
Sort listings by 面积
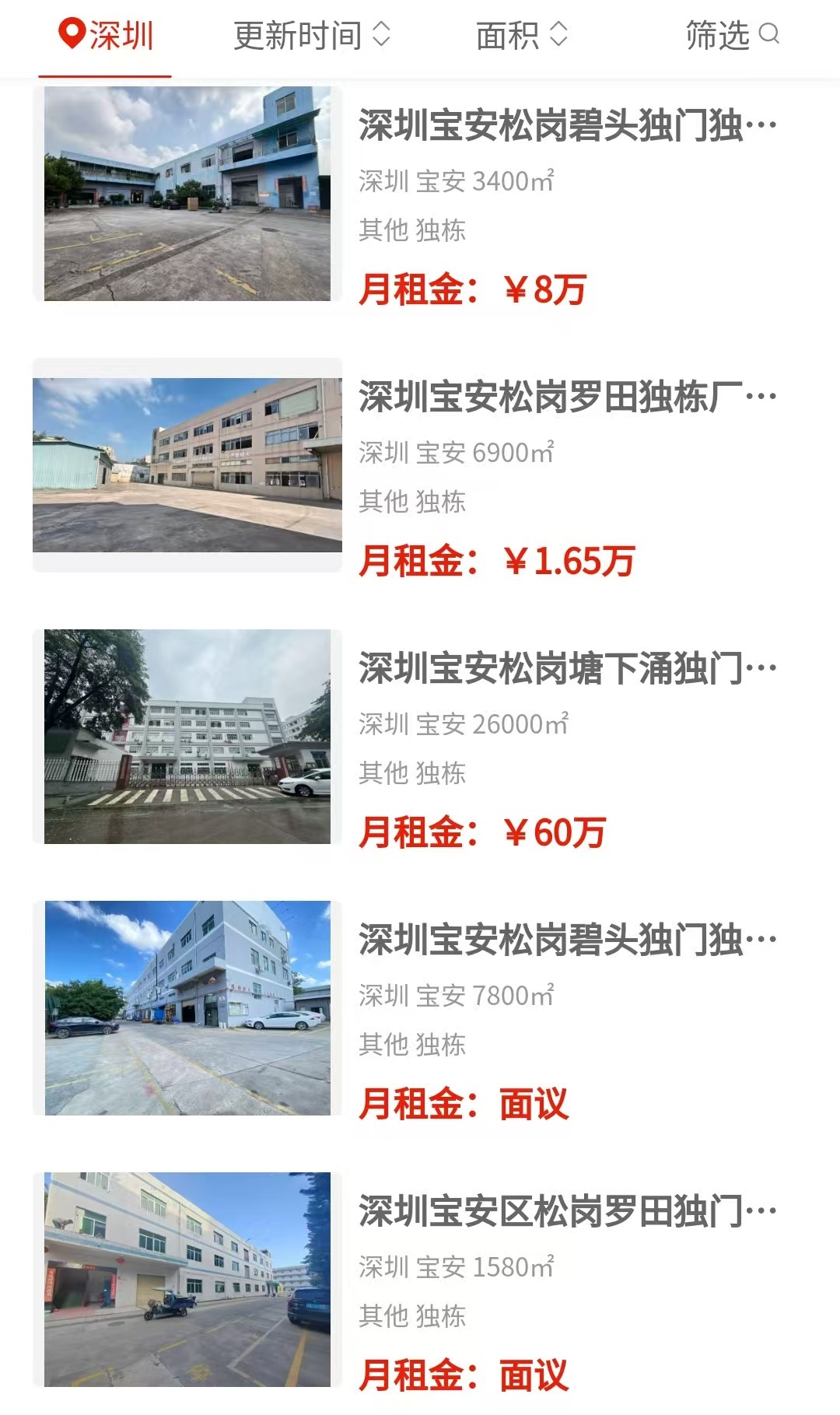[521, 36]
